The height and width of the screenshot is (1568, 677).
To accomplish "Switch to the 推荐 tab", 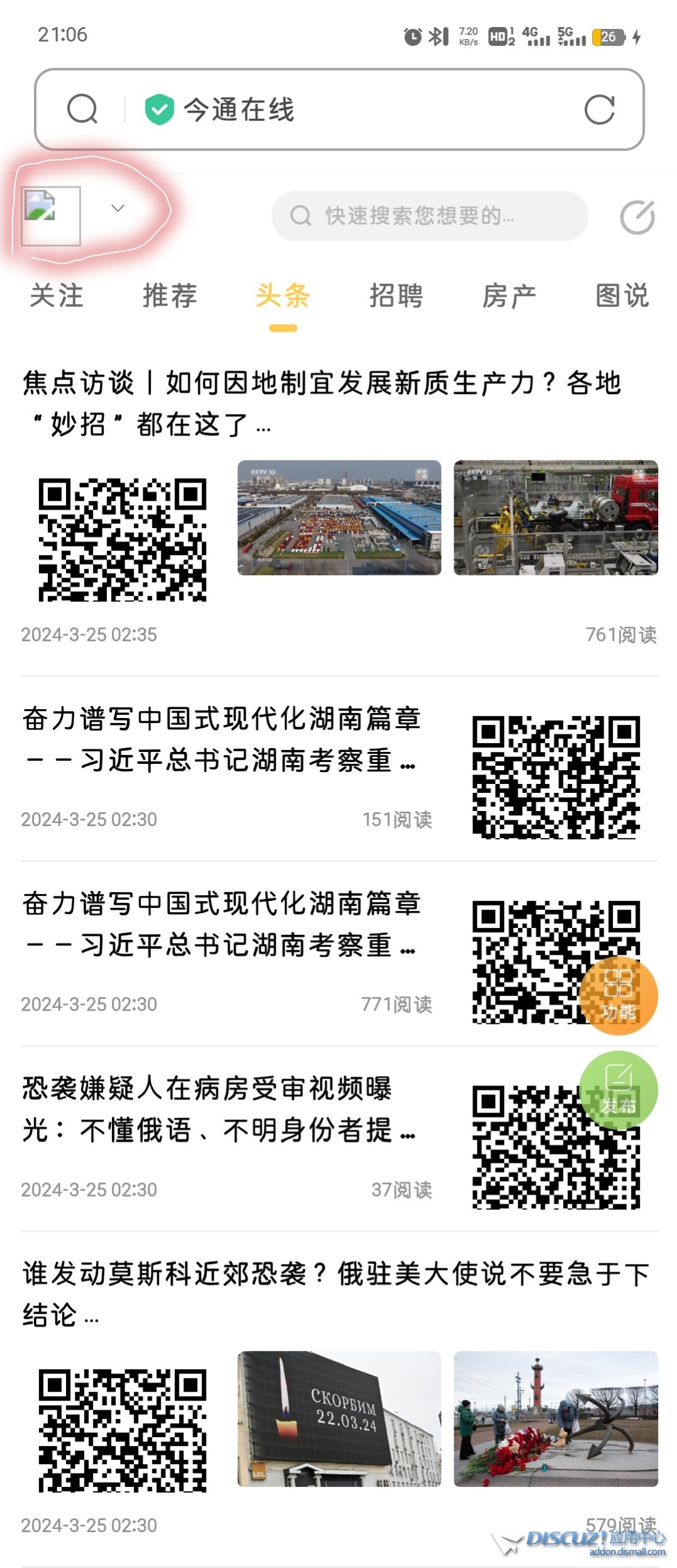I will [x=170, y=296].
